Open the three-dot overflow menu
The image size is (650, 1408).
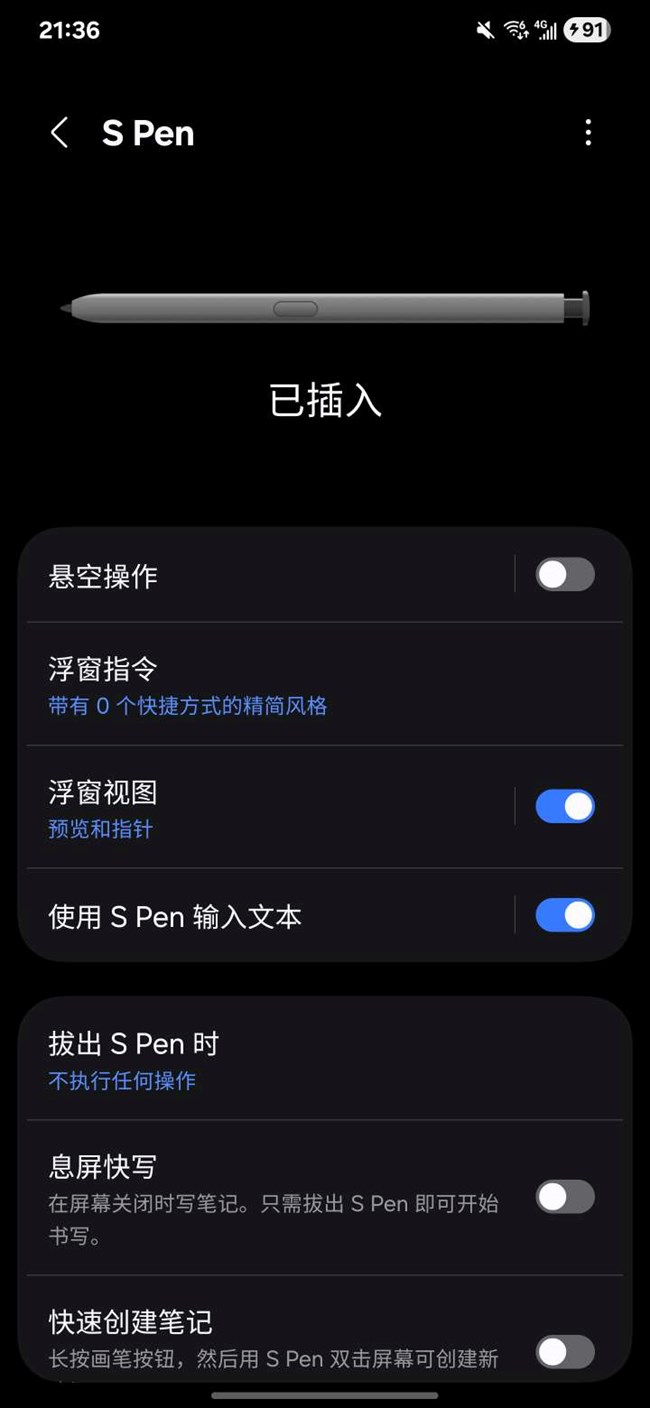point(588,132)
